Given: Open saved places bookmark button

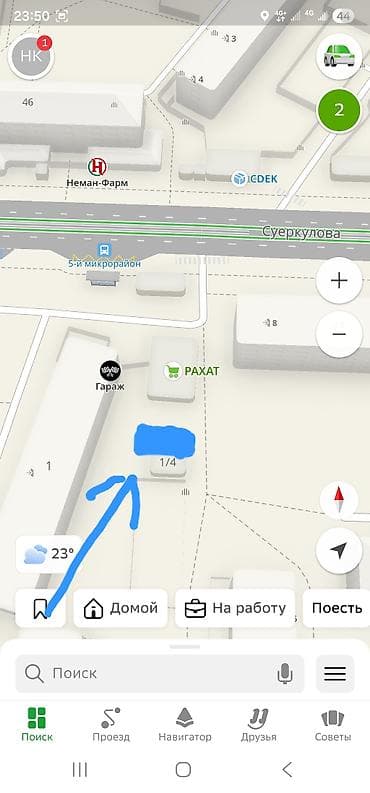Looking at the screenshot, I should pyautogui.click(x=40, y=608).
